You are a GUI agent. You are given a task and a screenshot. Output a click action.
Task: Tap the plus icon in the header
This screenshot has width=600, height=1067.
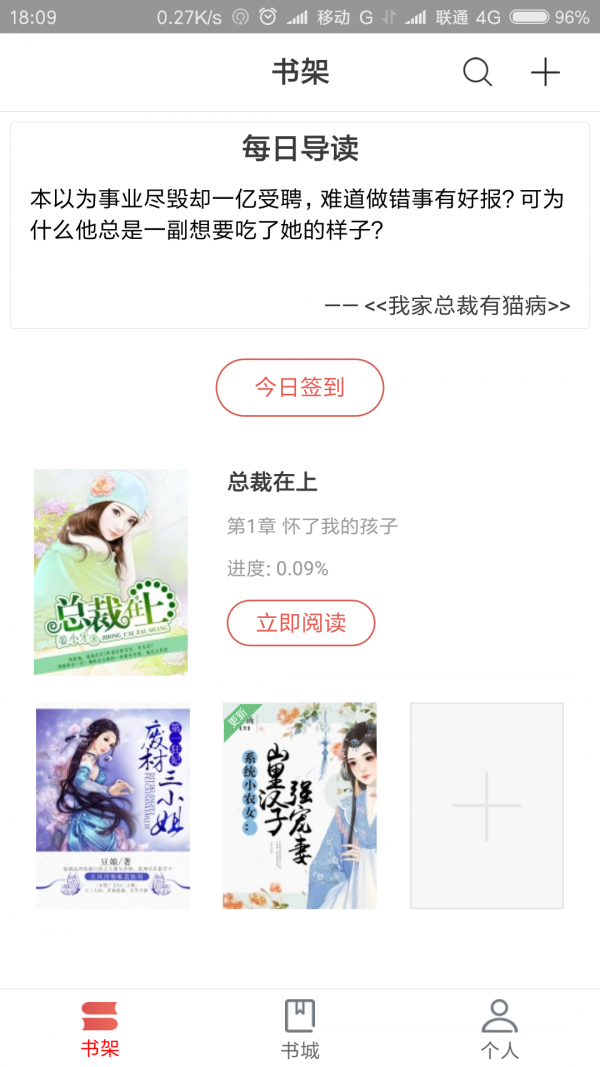[545, 72]
